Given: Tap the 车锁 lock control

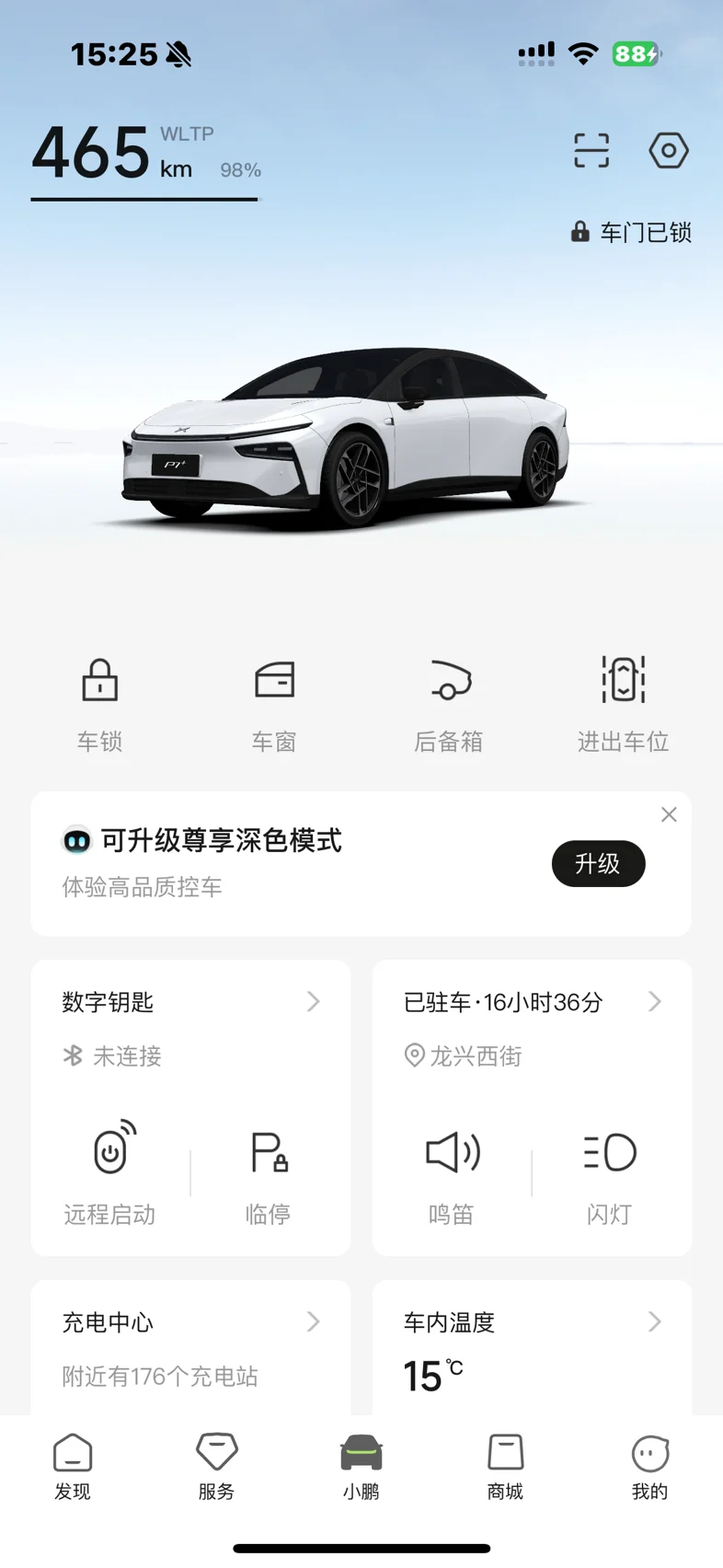Looking at the screenshot, I should click(x=99, y=704).
